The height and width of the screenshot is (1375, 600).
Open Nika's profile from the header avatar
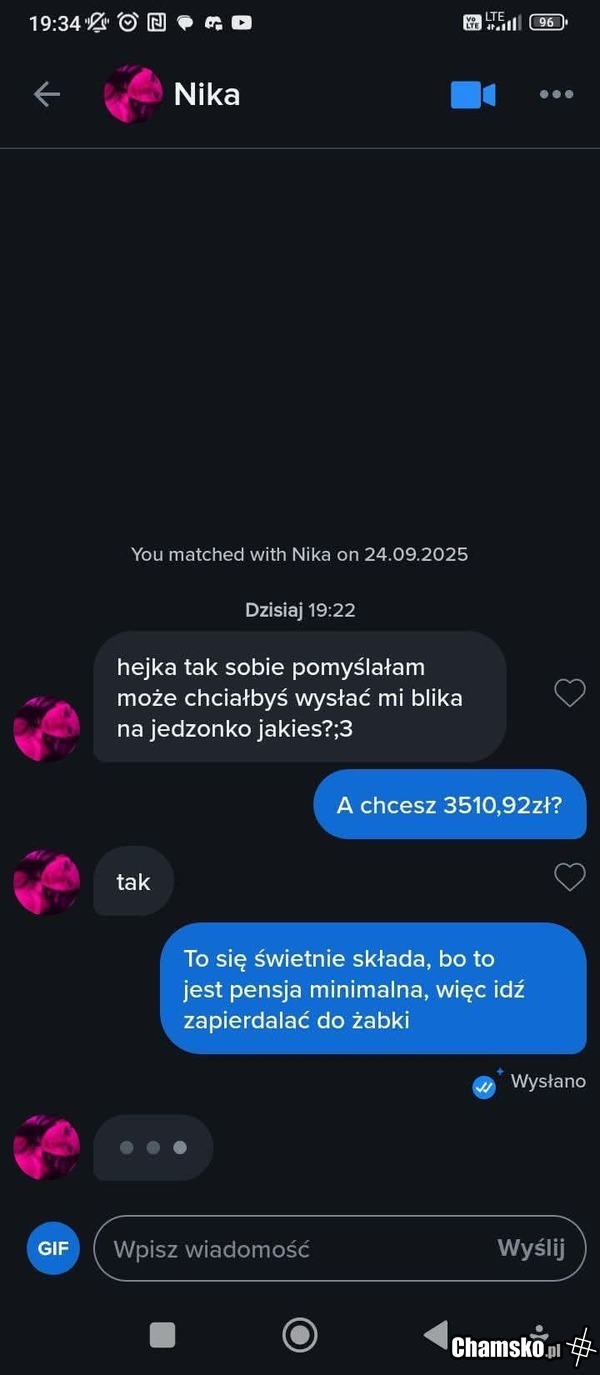[133, 94]
